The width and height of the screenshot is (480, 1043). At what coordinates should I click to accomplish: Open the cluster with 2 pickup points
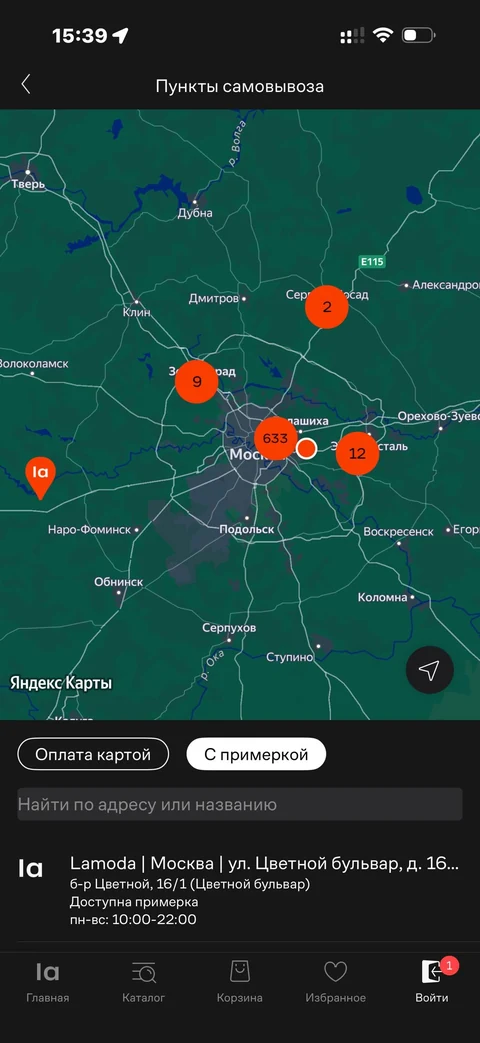tap(326, 307)
